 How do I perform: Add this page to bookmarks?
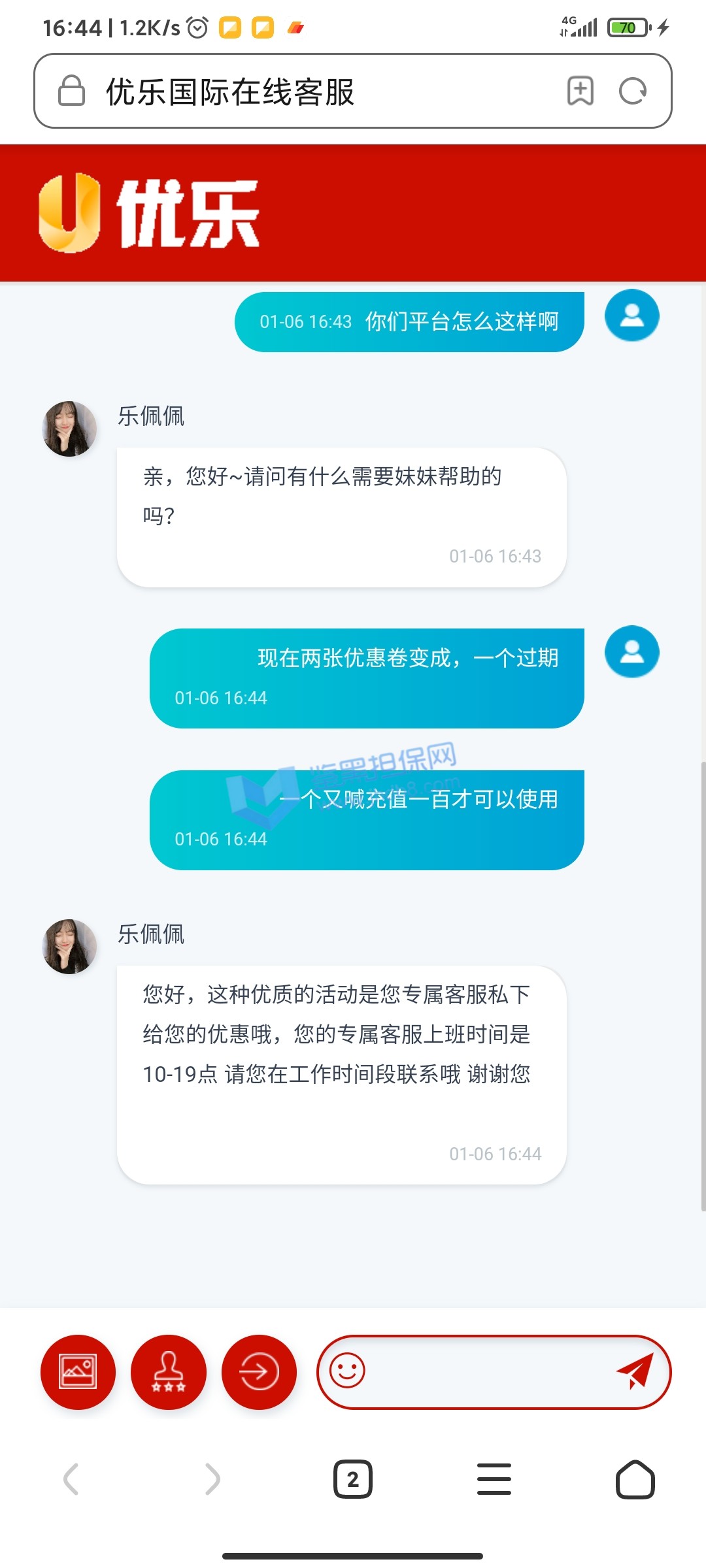580,91
